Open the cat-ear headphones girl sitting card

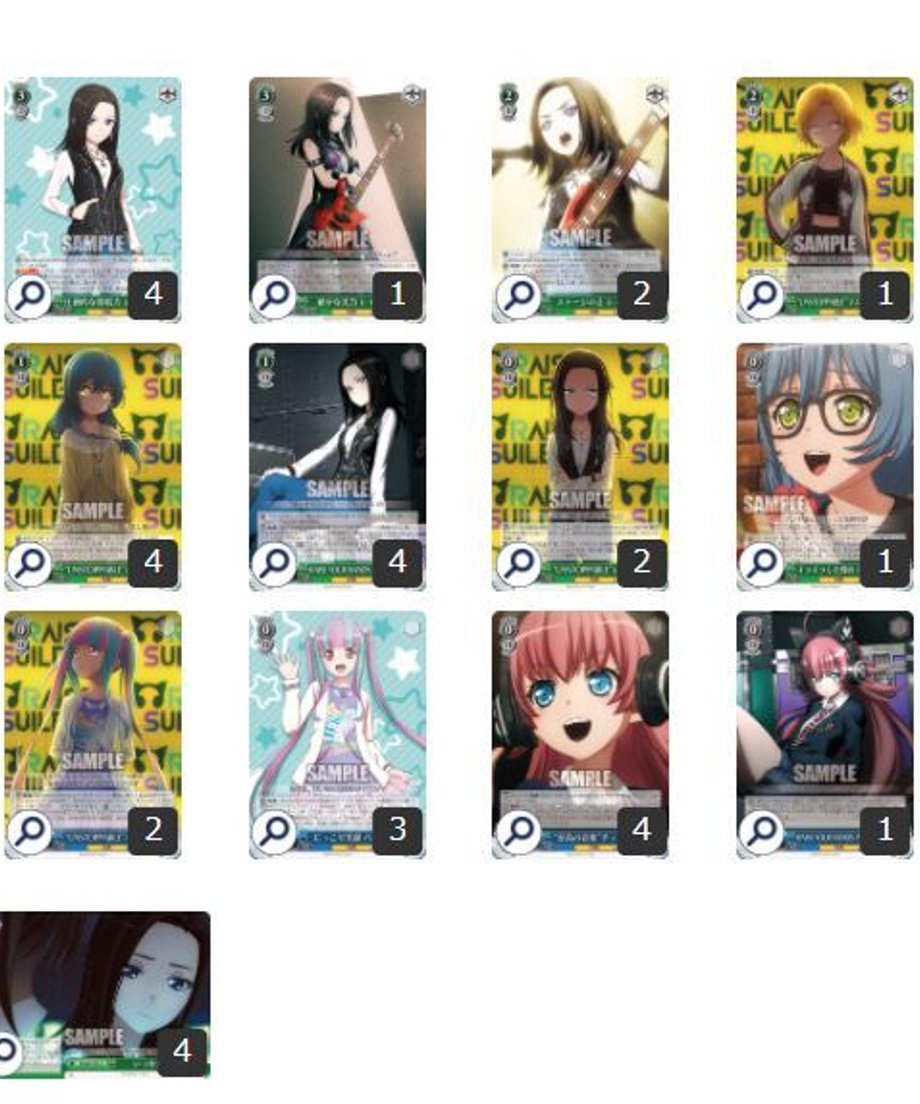pos(824,715)
